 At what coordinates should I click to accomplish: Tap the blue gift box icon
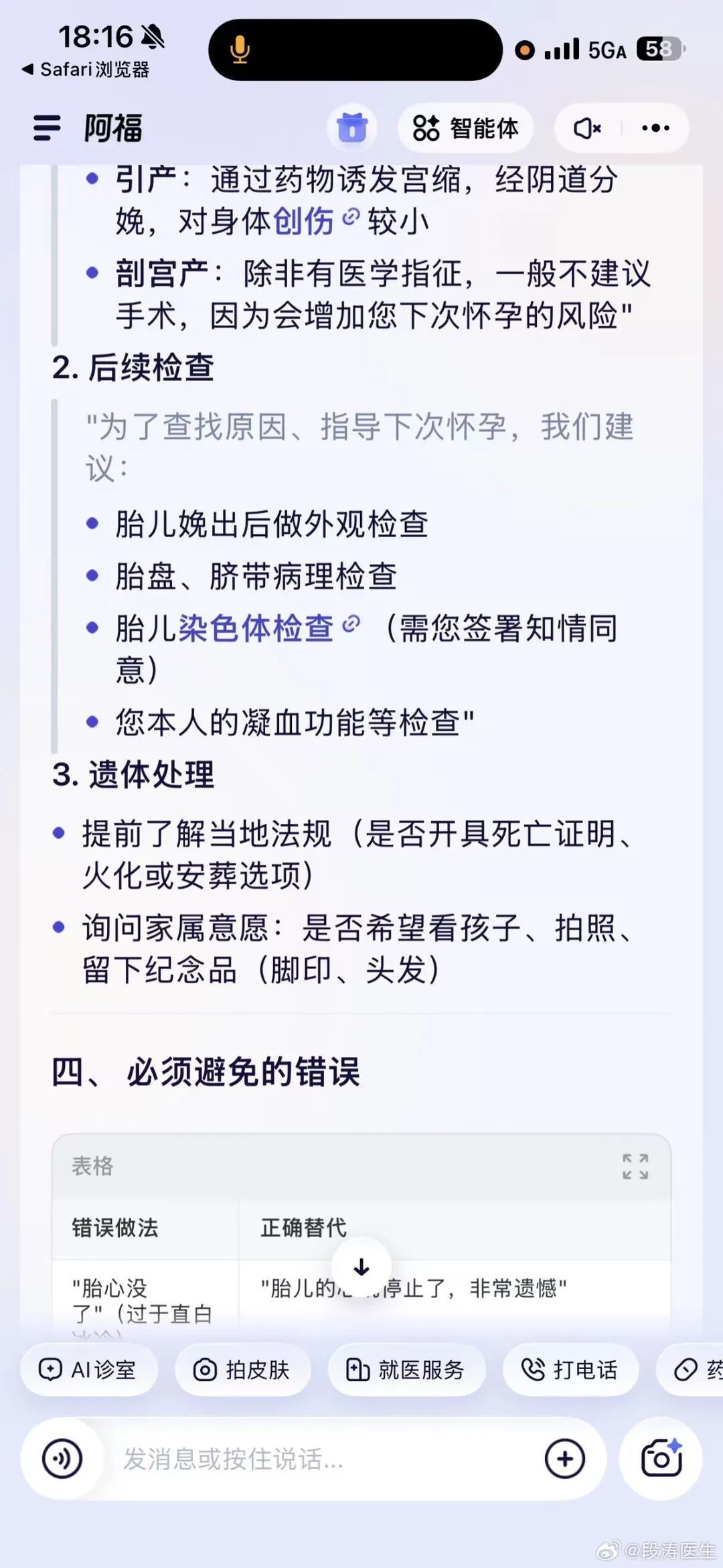352,127
